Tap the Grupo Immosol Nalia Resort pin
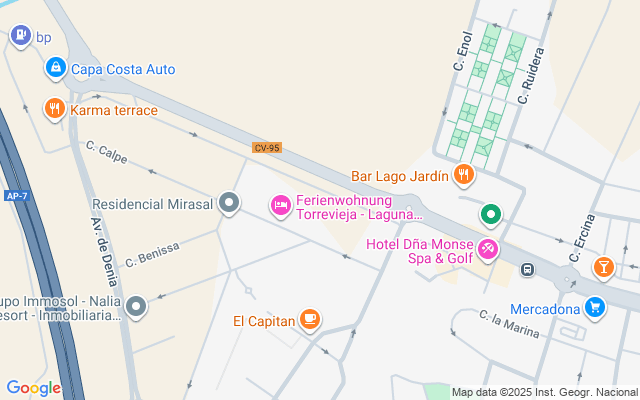This screenshot has width=640, height=400. 136,305
